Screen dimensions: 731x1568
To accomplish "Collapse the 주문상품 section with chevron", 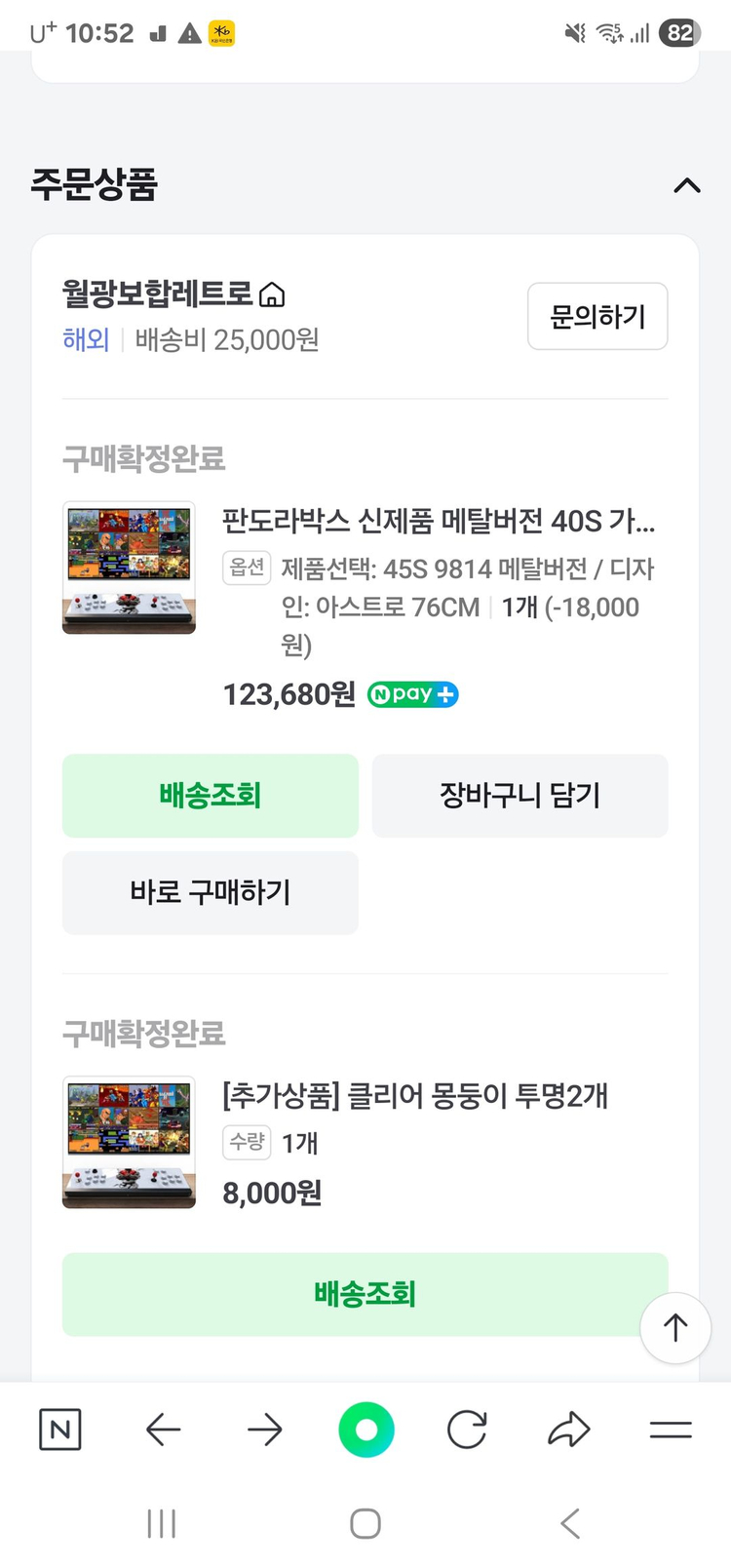I will click(x=687, y=186).
